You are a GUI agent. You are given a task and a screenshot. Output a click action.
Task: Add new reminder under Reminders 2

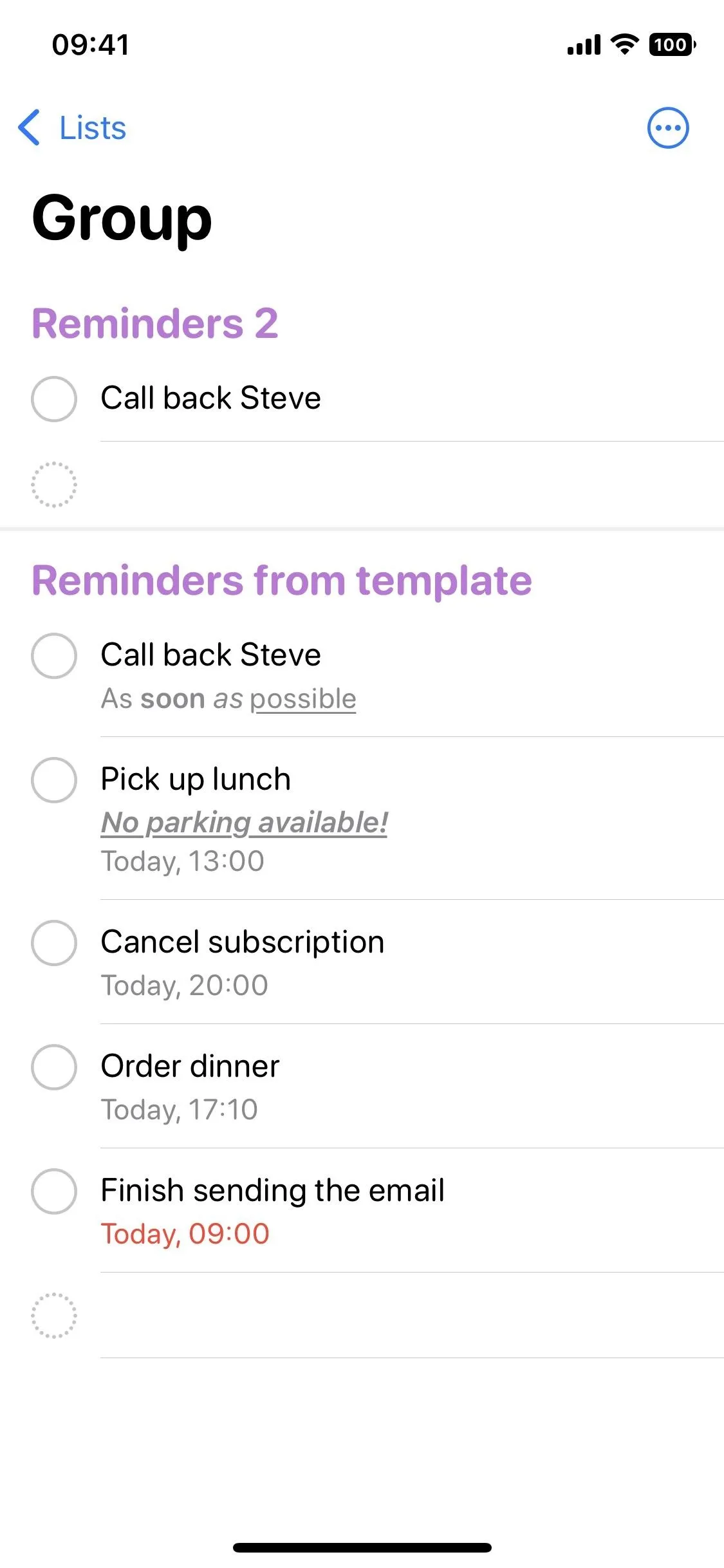click(x=54, y=484)
